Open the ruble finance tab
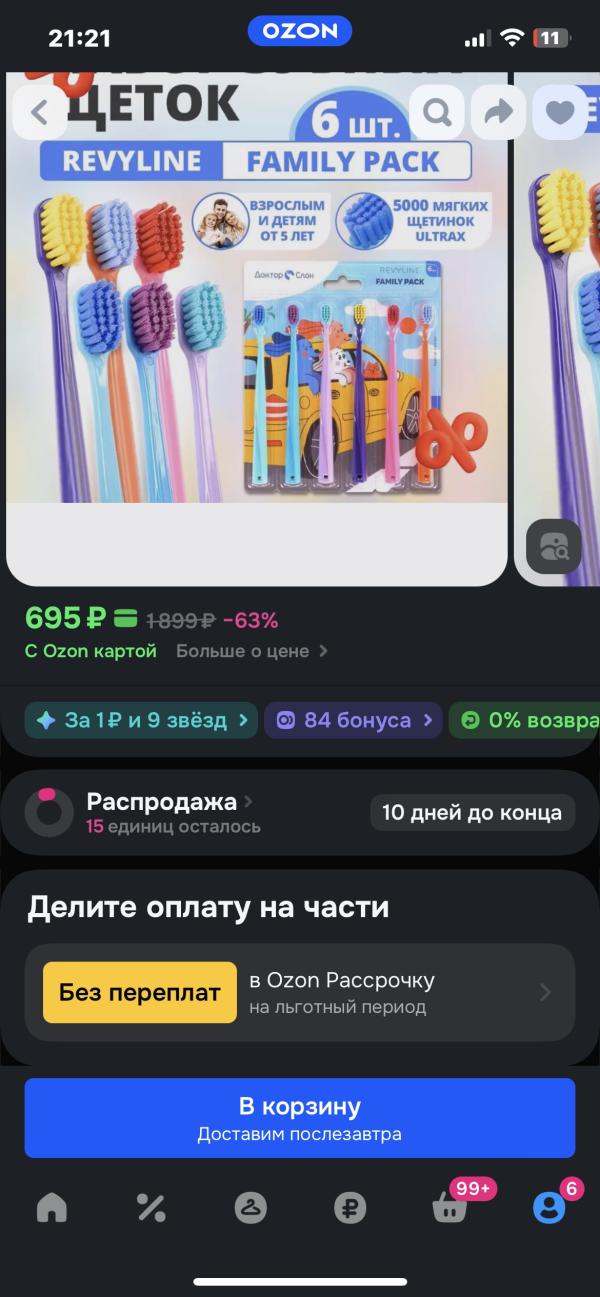 [351, 1208]
